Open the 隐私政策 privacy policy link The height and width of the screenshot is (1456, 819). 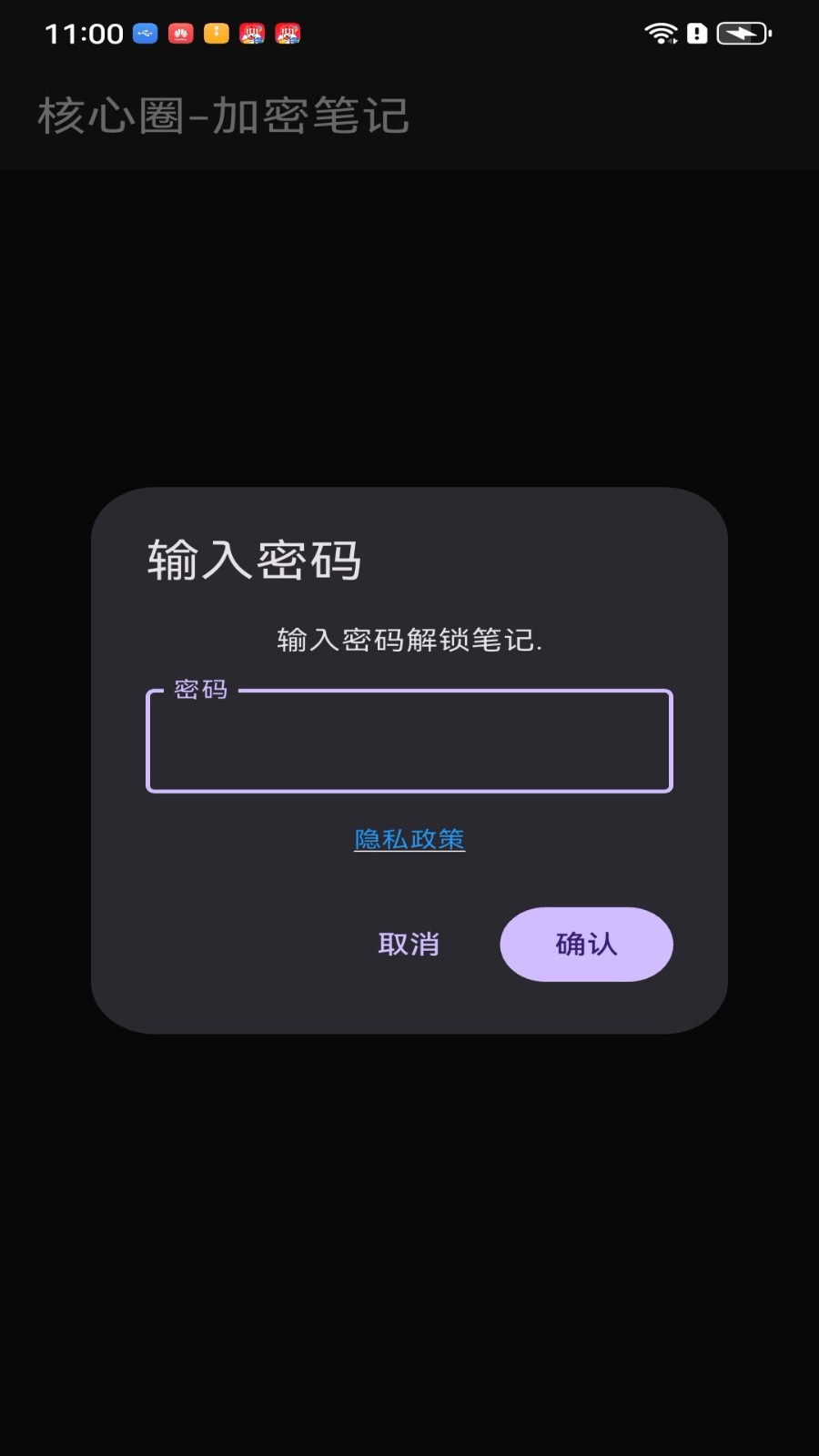409,839
